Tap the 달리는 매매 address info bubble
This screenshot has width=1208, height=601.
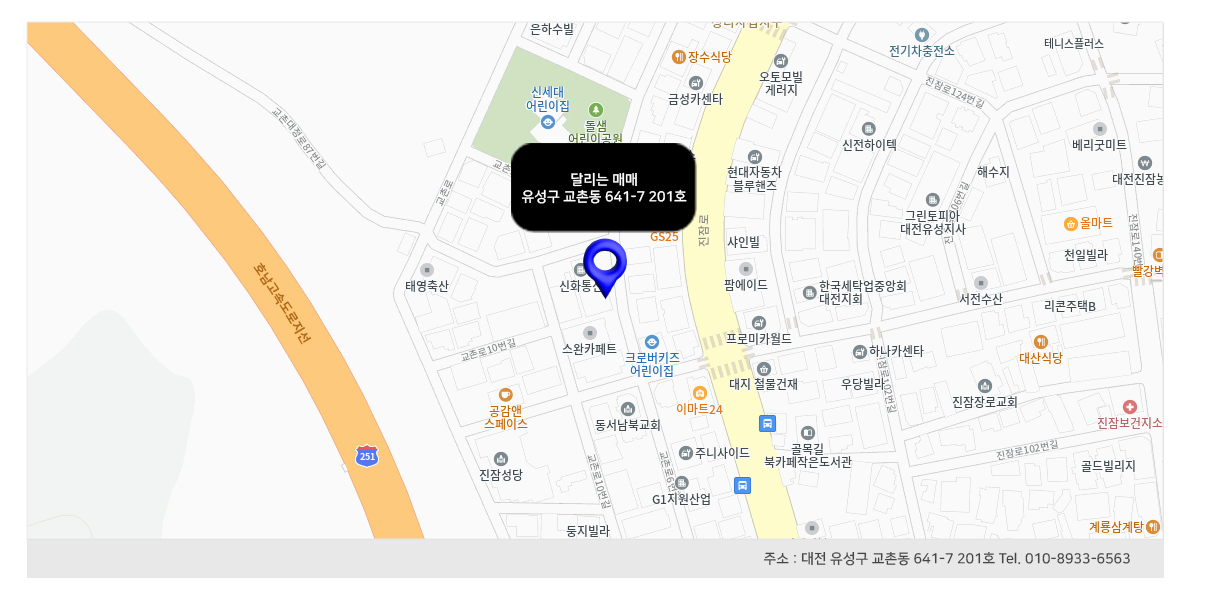tap(603, 187)
